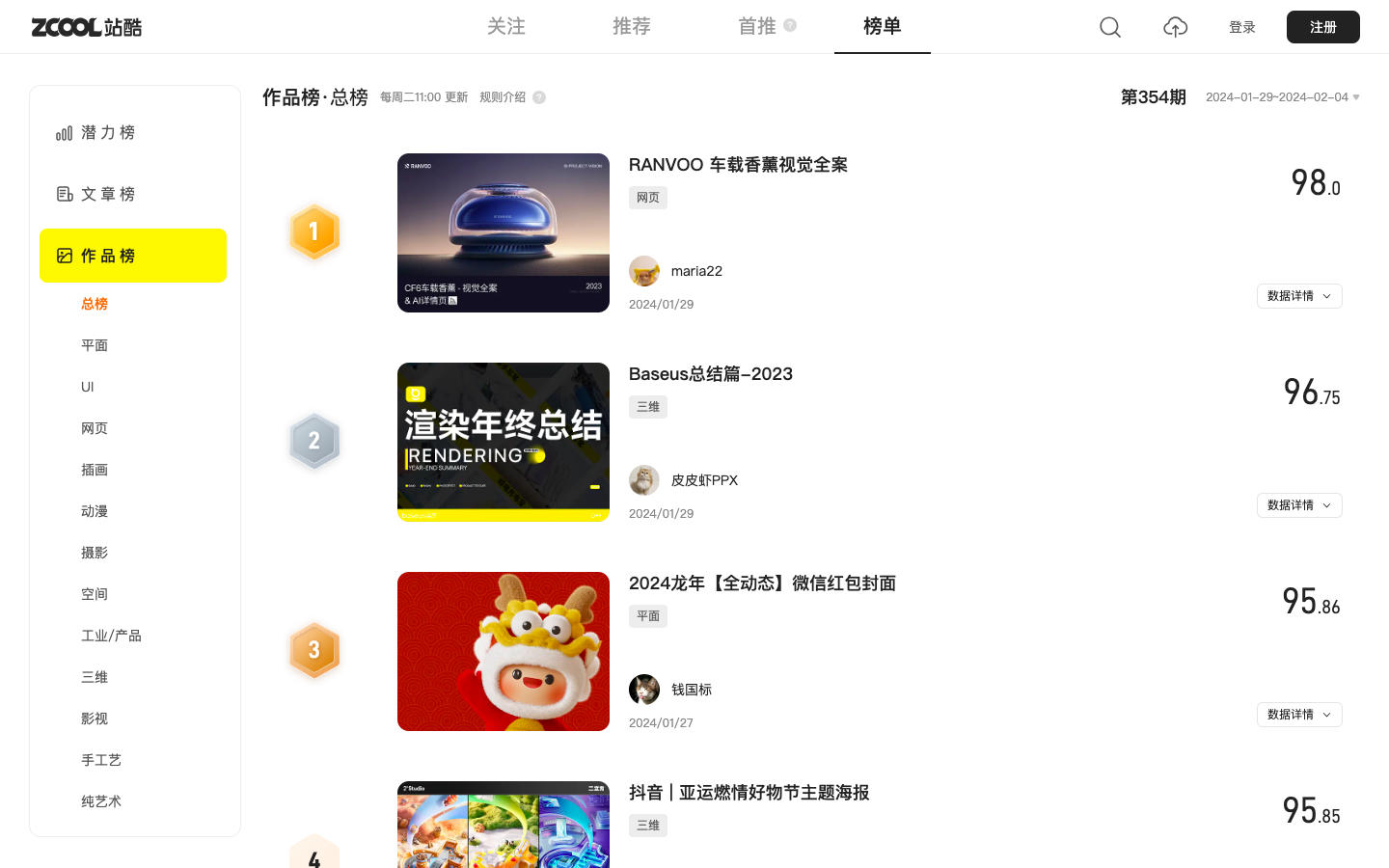Open 规则介绍 help info
1389x868 pixels.
[511, 97]
